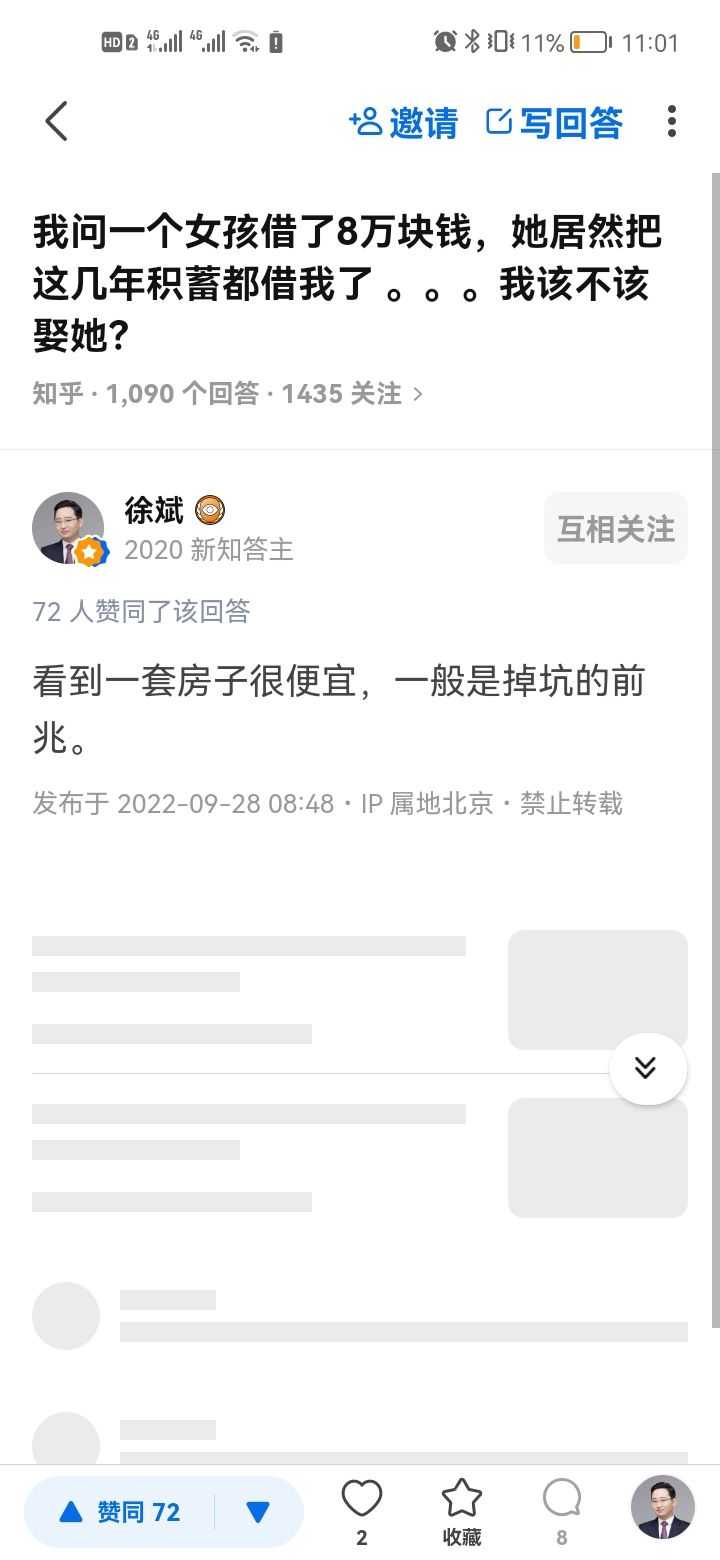Viewport: 720px width, 1560px height.
Task: Jump to the next answer with the double-chevron button
Action: tap(647, 1068)
